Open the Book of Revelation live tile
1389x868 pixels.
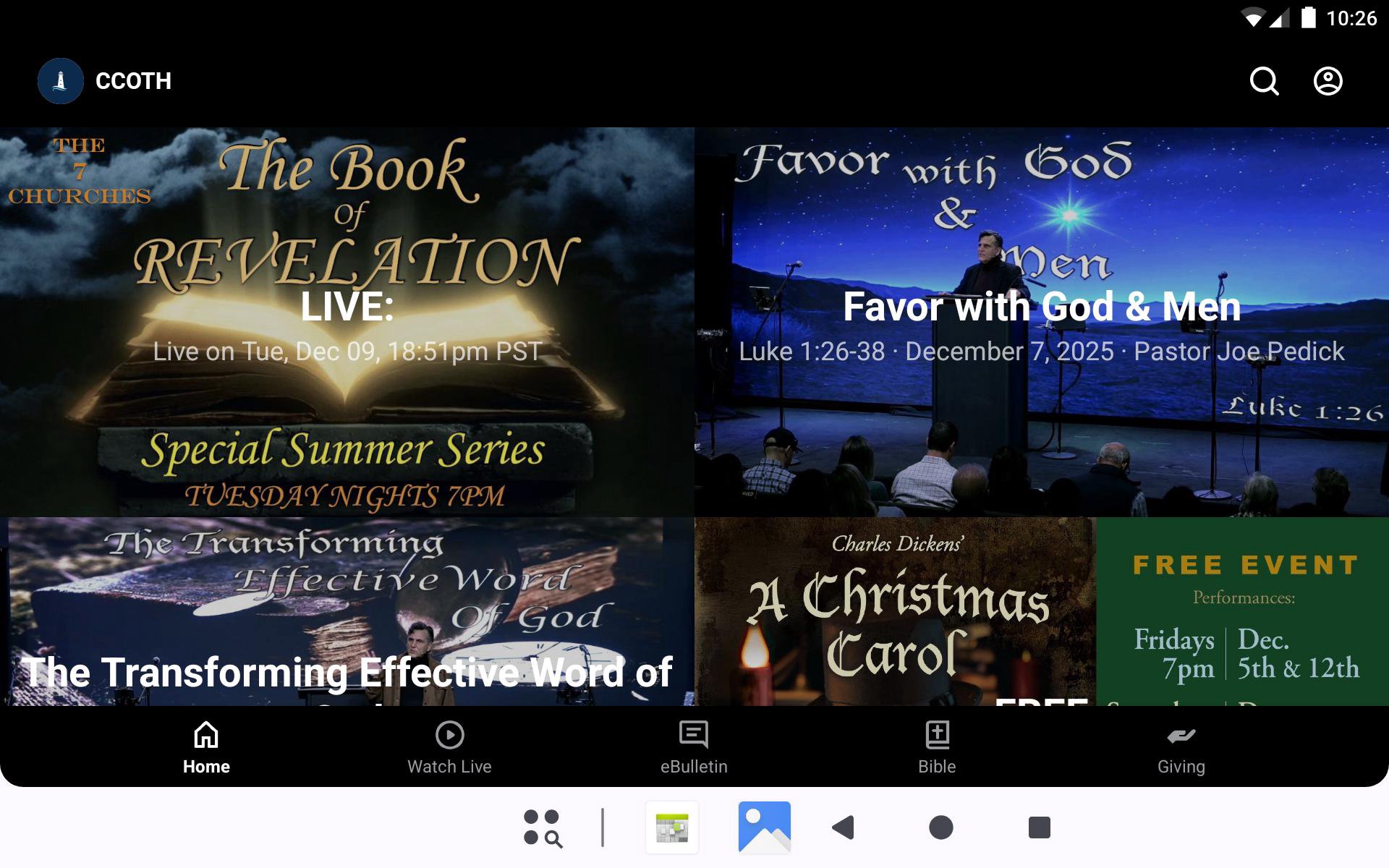click(347, 322)
